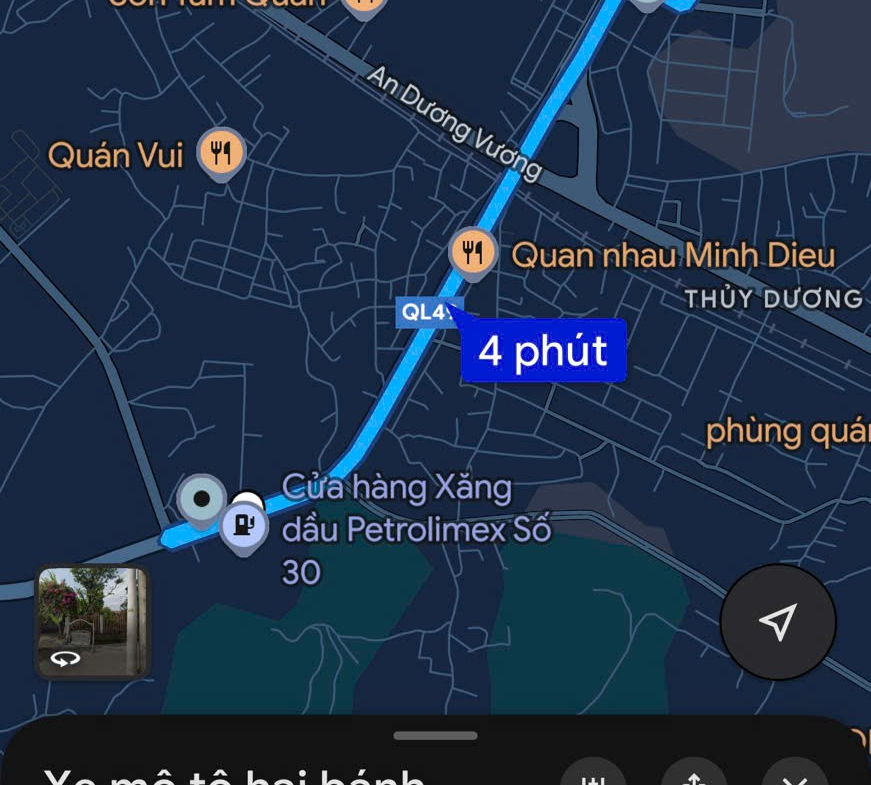The height and width of the screenshot is (785, 871).
Task: Recenter map with the location arrow button
Action: (x=778, y=622)
